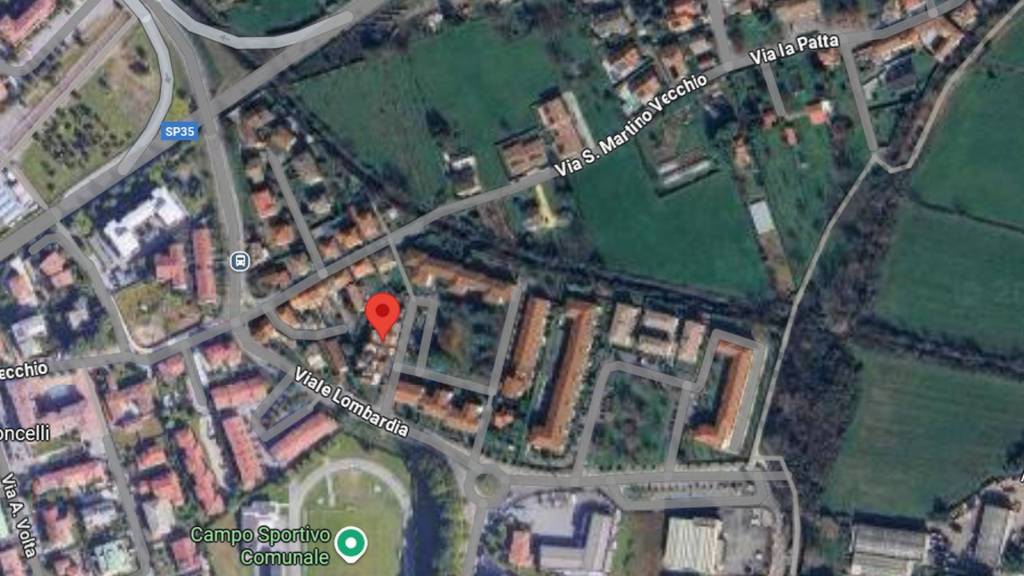Tap the red location pin
Viewport: 1024px width, 576px height.
382,314
